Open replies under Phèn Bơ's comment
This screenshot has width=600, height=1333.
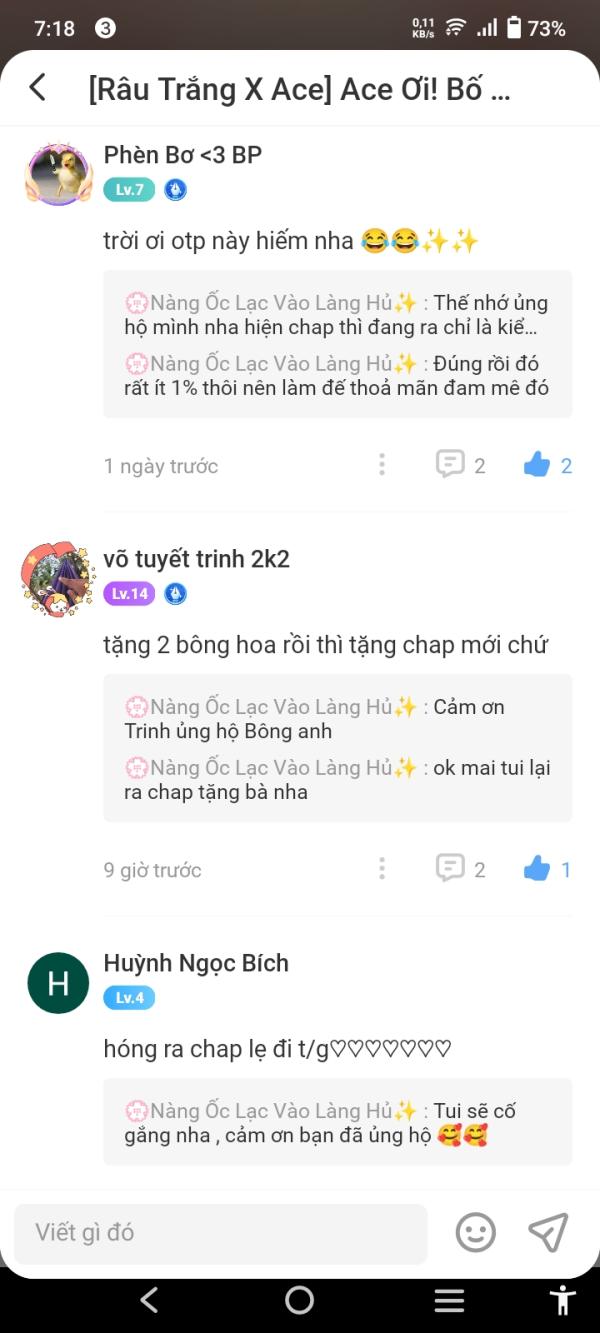click(338, 344)
